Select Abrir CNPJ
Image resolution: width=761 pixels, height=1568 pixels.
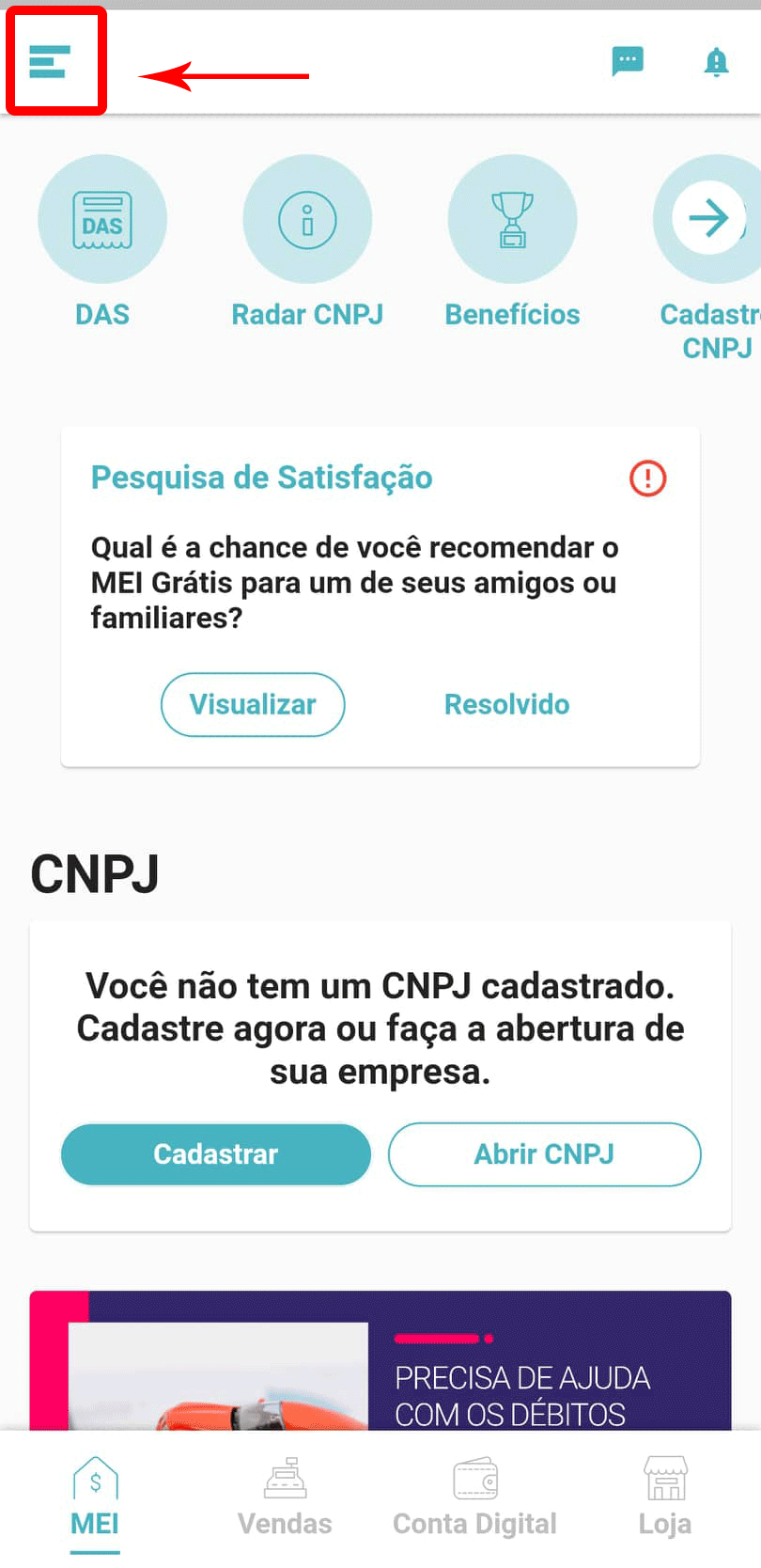click(544, 1153)
